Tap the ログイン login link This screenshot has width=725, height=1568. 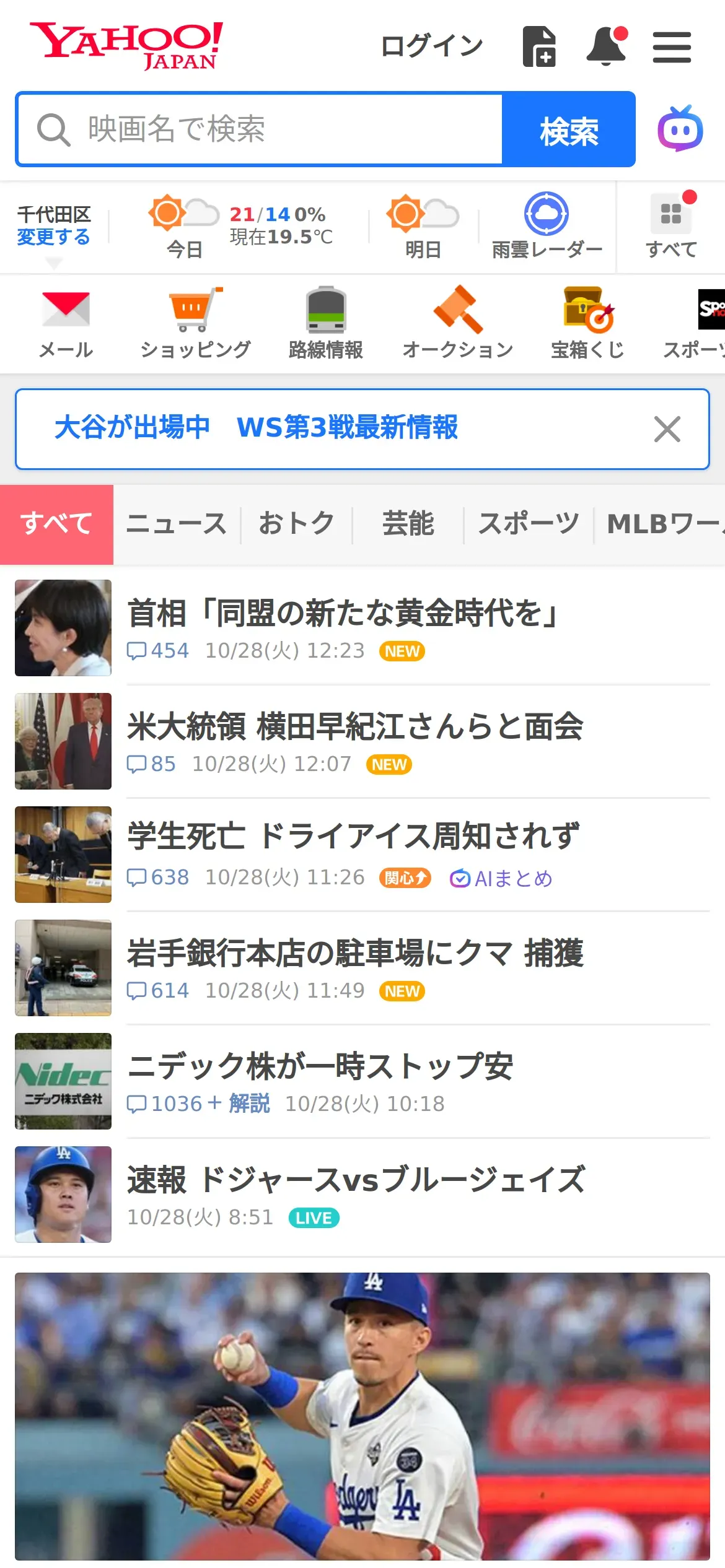431,46
